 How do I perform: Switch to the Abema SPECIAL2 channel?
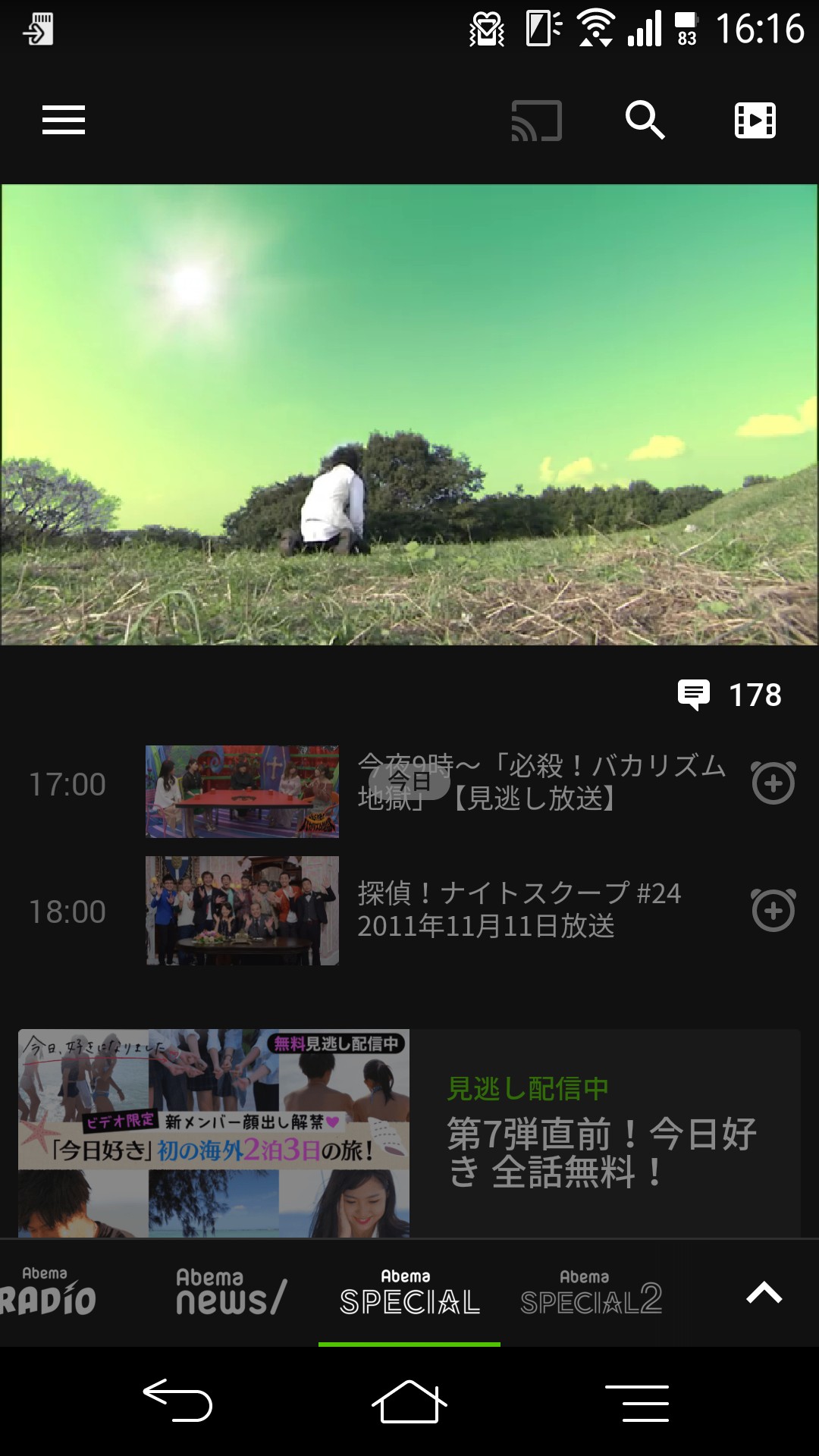tap(591, 1294)
